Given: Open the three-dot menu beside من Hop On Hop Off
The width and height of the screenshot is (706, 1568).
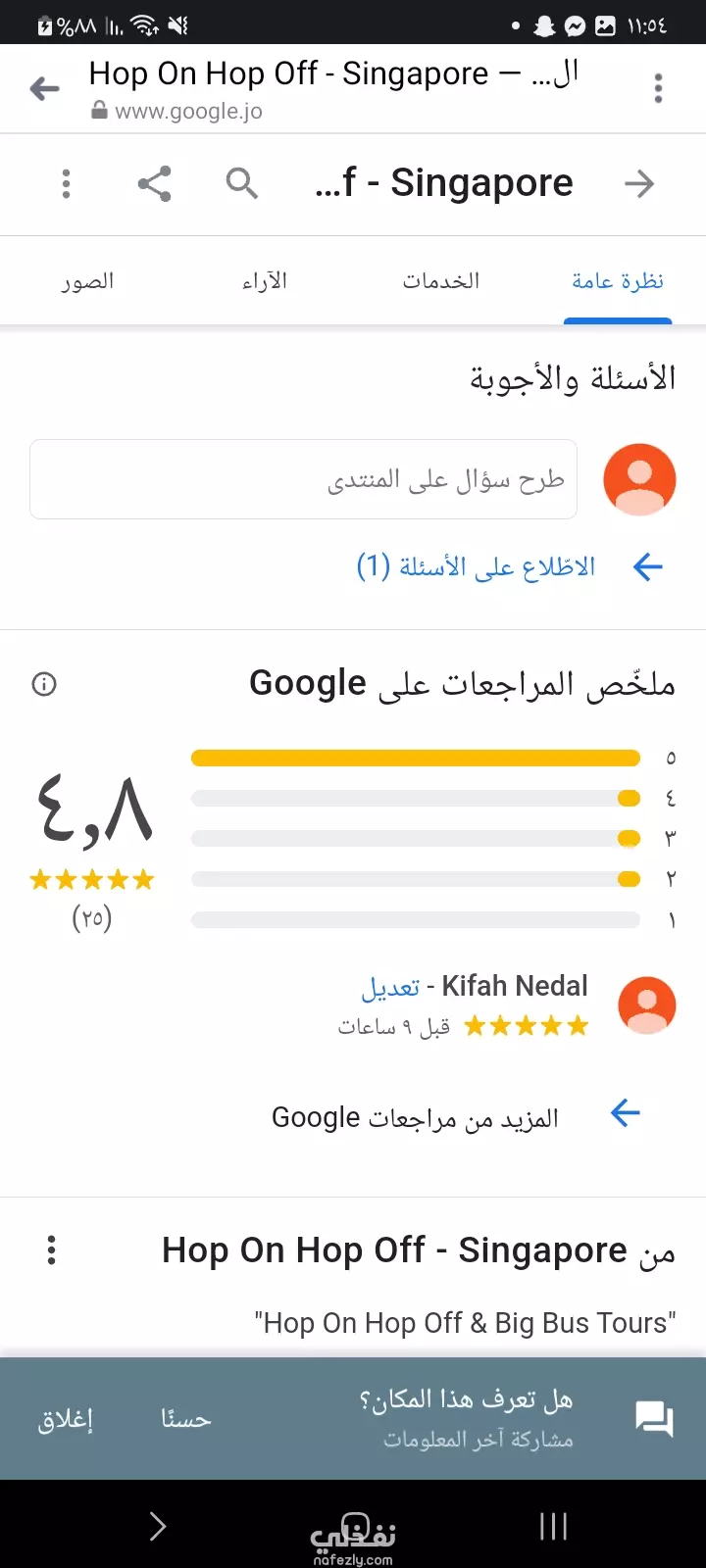Looking at the screenshot, I should click(52, 1249).
